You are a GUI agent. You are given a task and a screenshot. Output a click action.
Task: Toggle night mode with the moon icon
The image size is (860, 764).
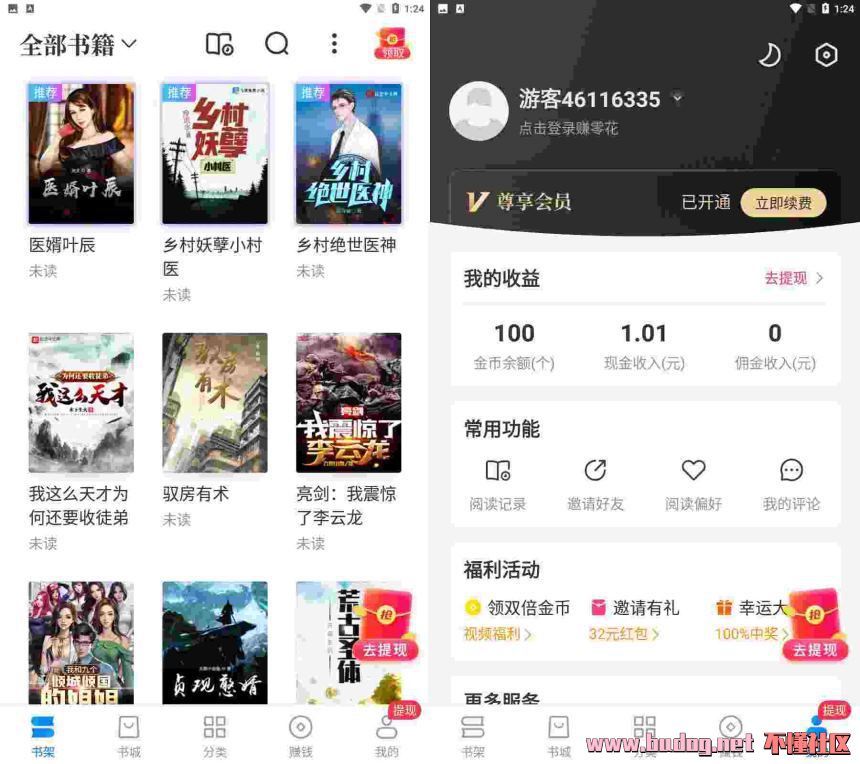tap(769, 55)
